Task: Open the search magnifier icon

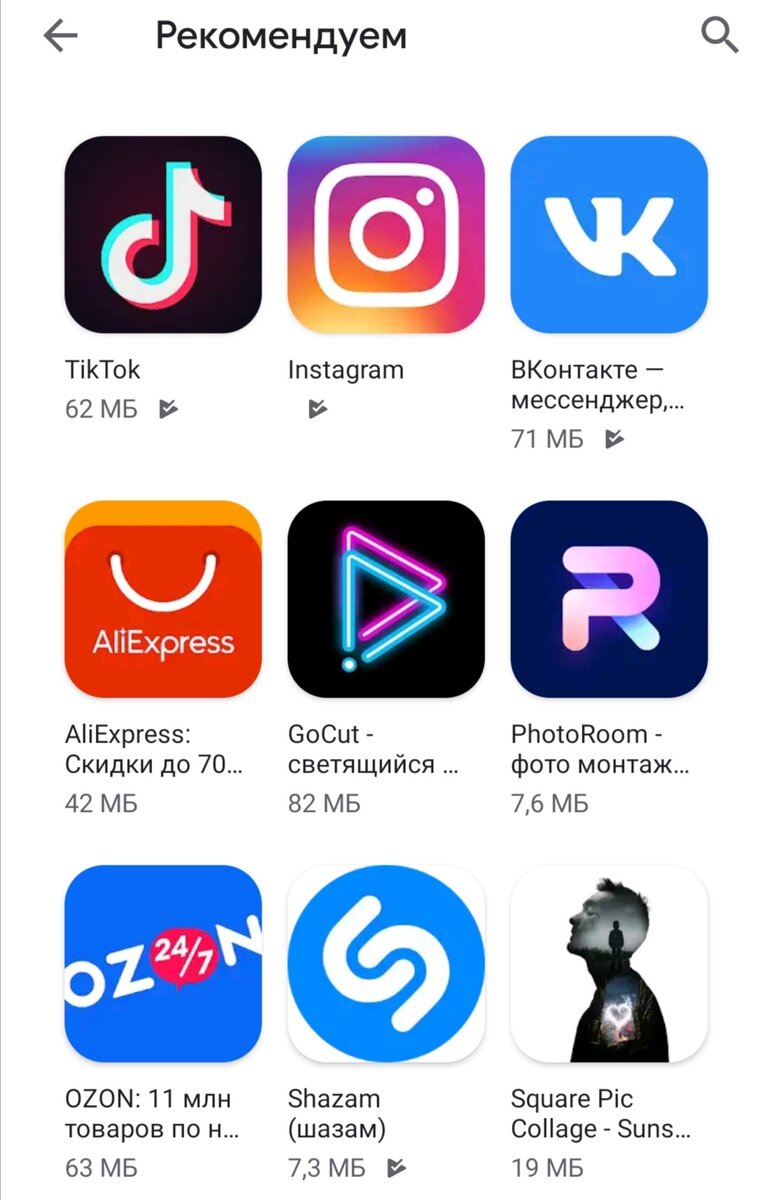Action: click(x=719, y=36)
